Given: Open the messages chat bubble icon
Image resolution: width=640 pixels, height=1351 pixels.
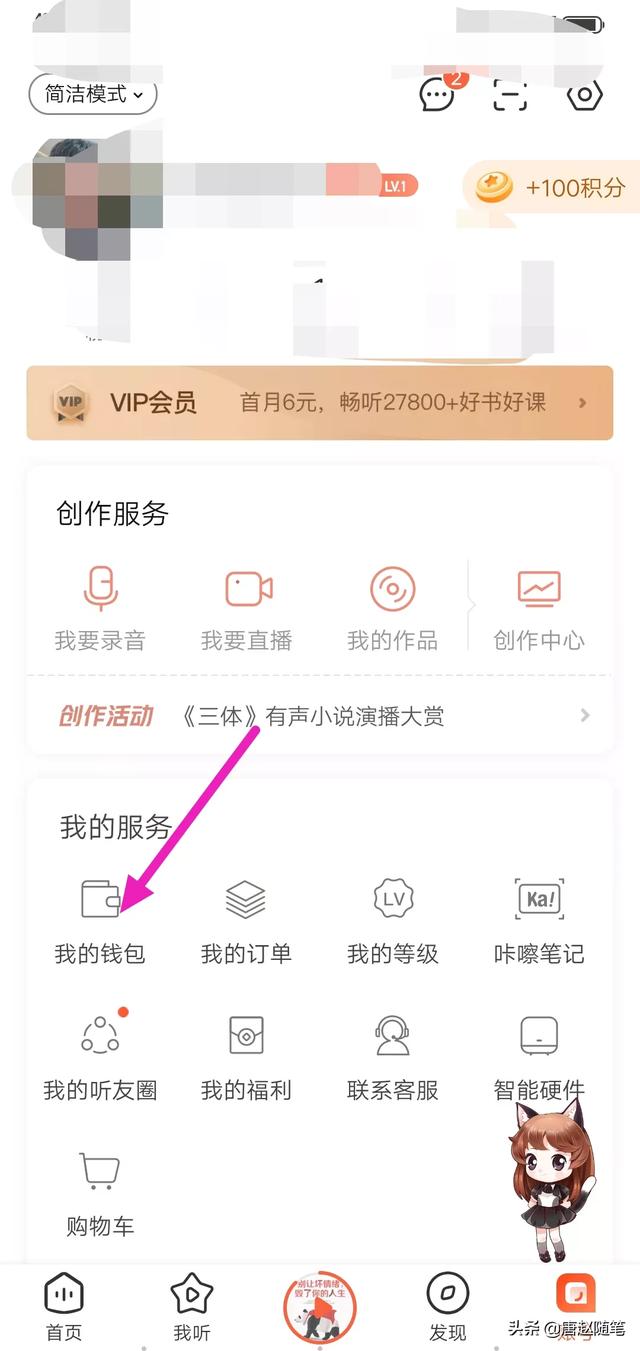Looking at the screenshot, I should pos(437,95).
